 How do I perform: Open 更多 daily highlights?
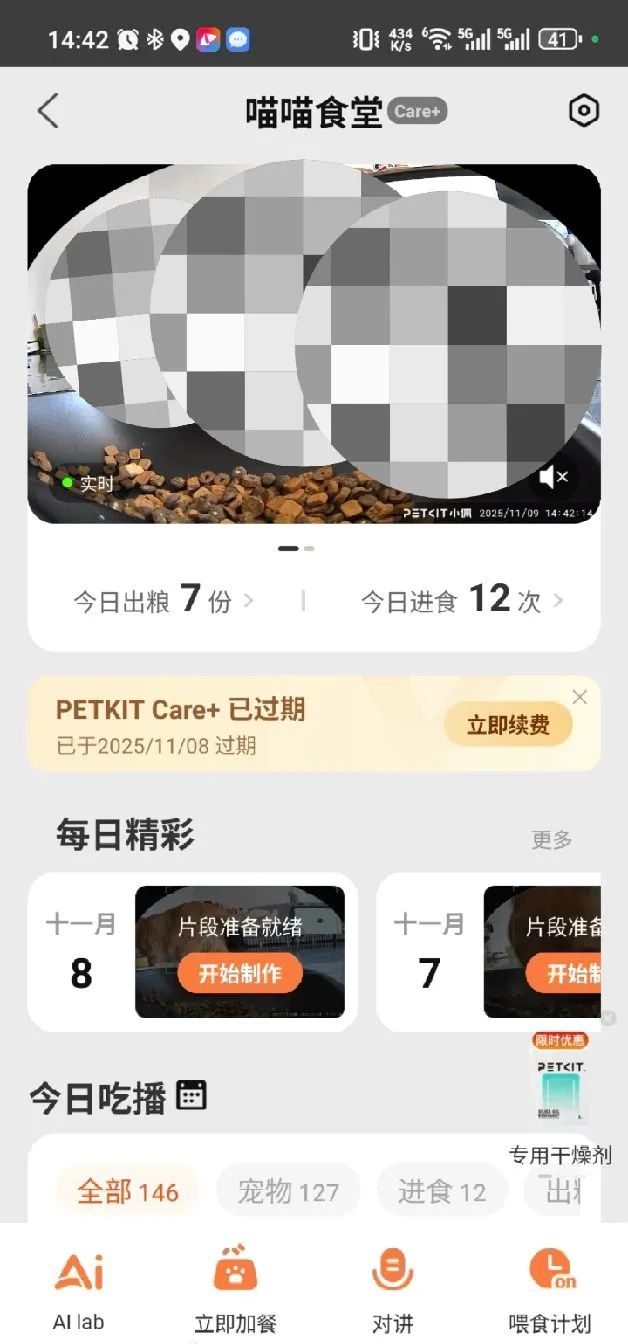click(551, 840)
